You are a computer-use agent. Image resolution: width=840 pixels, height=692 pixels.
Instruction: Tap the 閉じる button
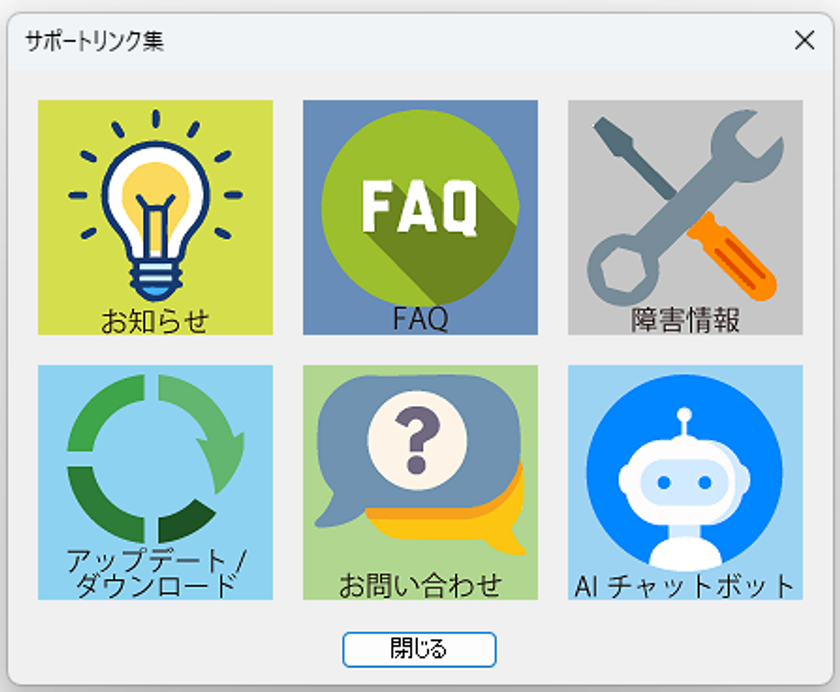(x=419, y=649)
